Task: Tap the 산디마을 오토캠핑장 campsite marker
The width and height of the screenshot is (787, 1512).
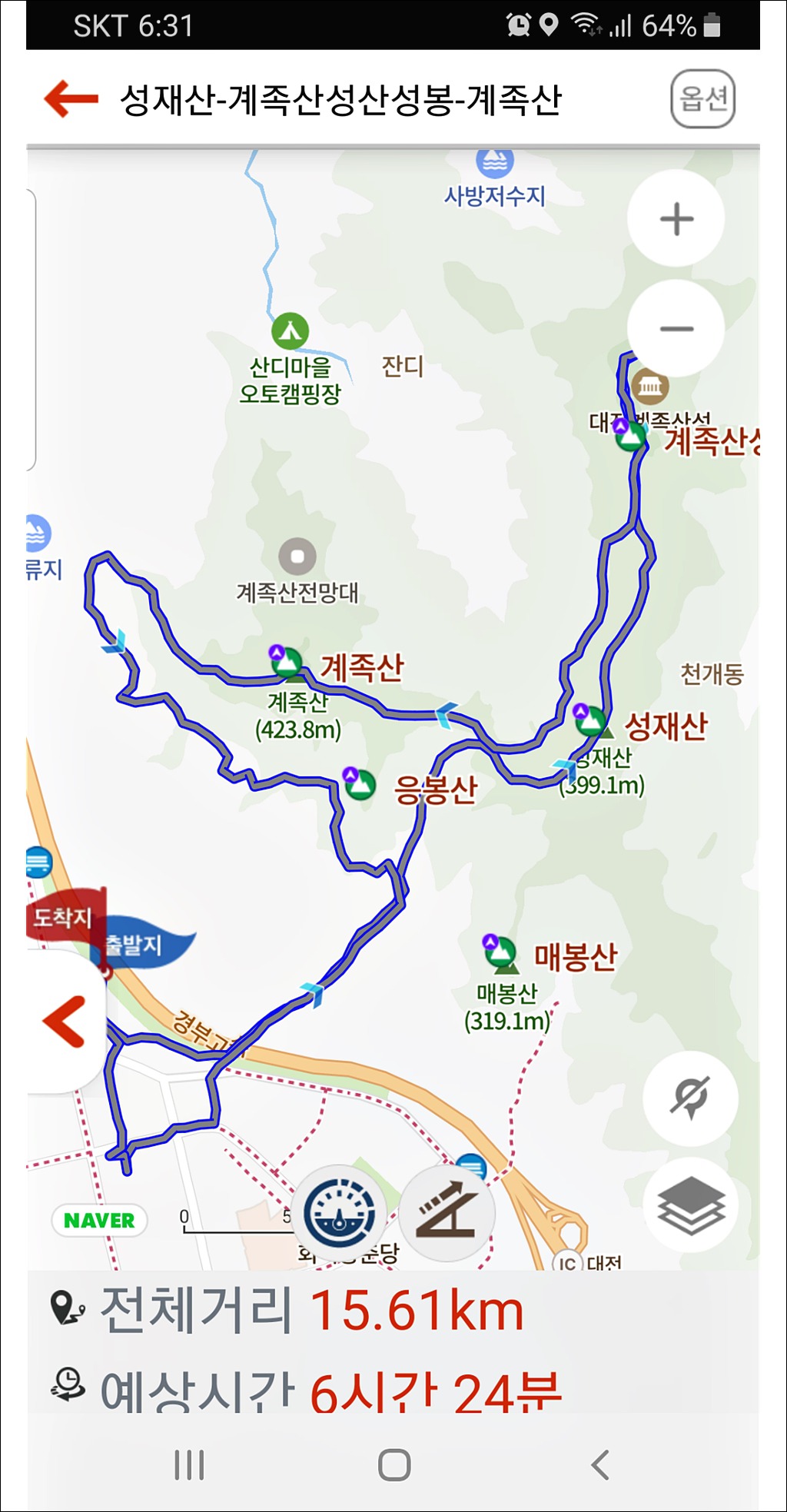Action: click(290, 331)
